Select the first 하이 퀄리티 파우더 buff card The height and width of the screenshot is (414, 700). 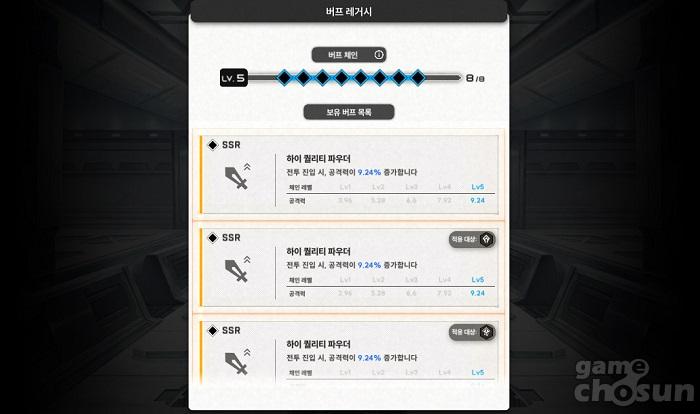[350, 173]
